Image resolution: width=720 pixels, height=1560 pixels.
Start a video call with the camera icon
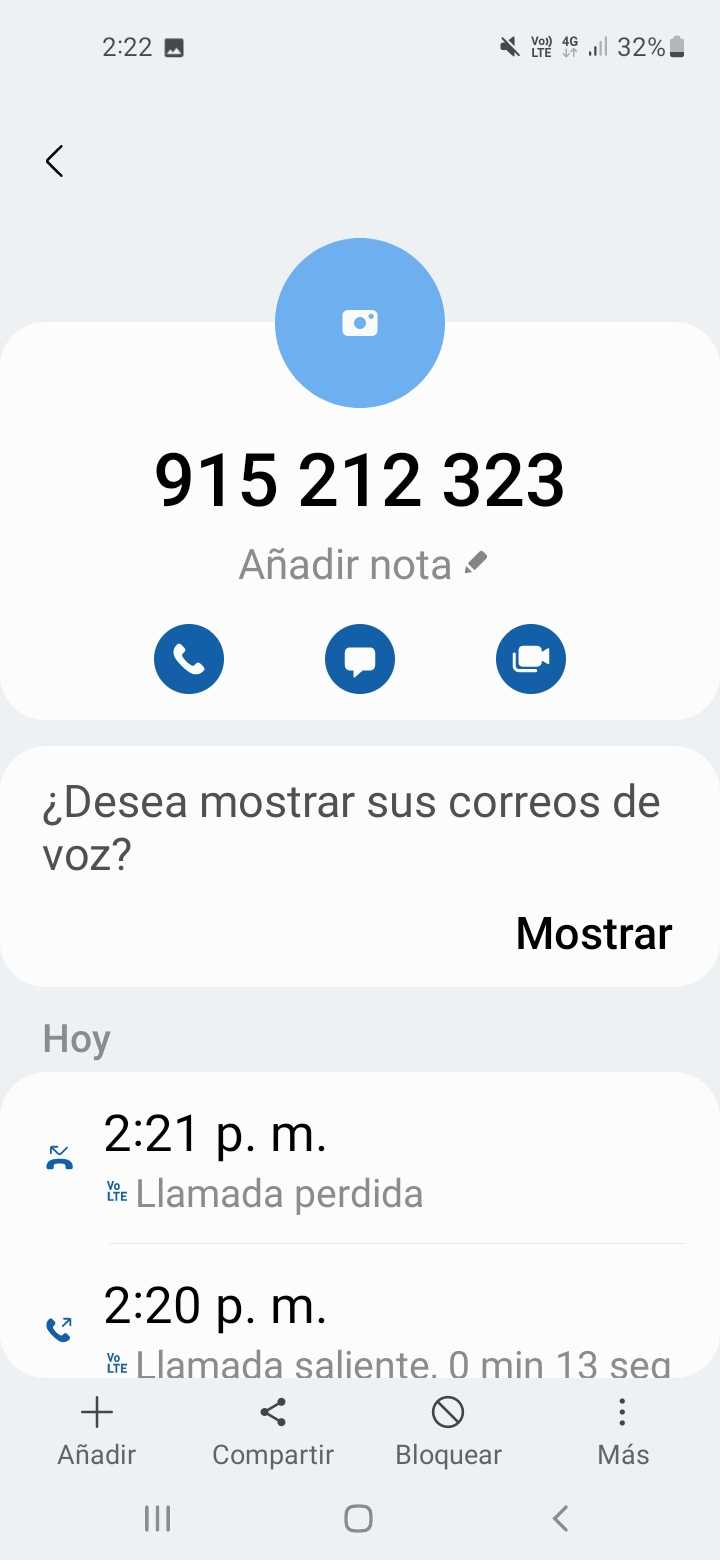pos(531,659)
